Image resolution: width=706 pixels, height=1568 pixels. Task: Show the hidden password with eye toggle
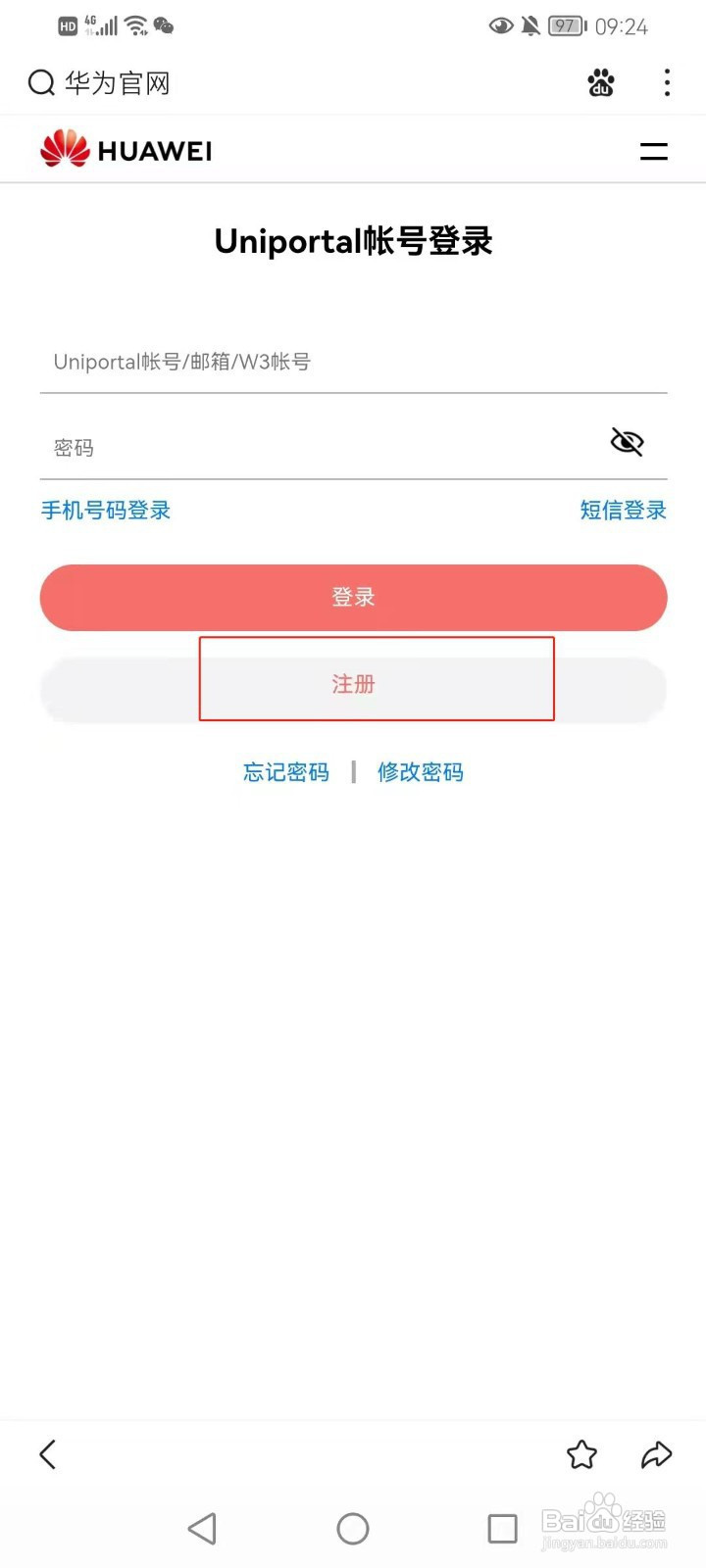[x=627, y=442]
